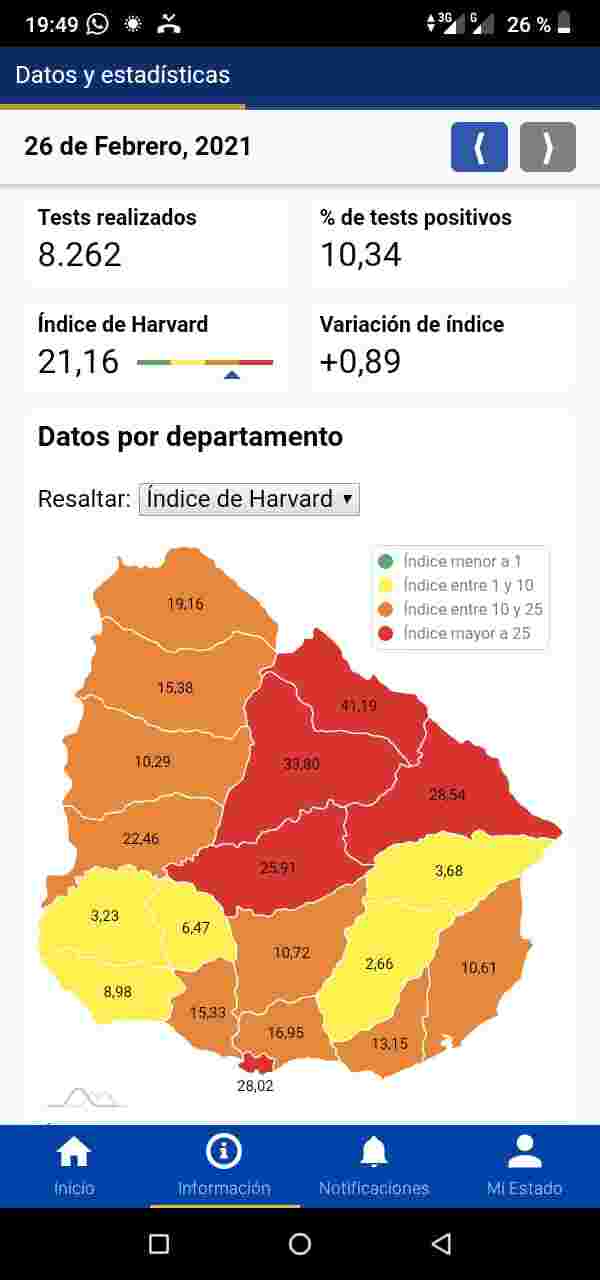600x1280 pixels.
Task: Go to the system home screen
Action: [x=300, y=1243]
